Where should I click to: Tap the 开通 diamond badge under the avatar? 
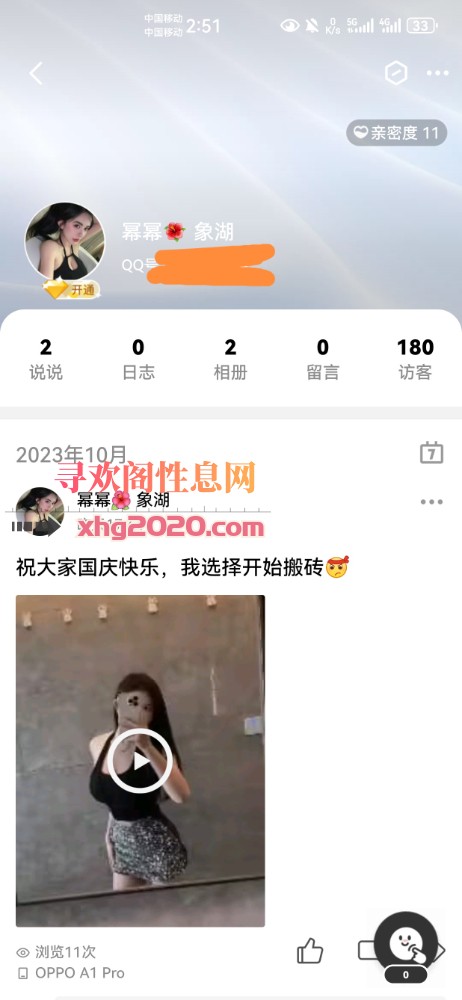(72, 290)
